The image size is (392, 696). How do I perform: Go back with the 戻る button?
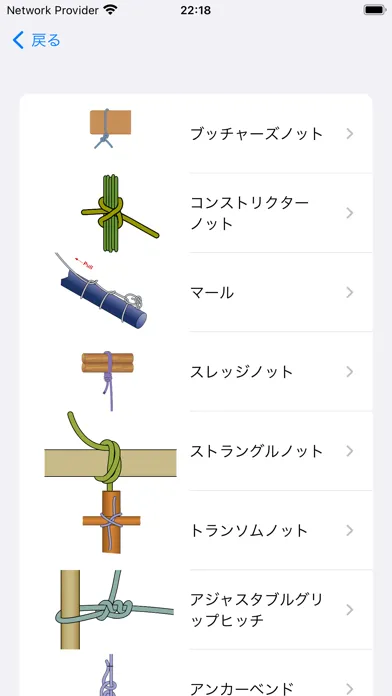(36, 40)
